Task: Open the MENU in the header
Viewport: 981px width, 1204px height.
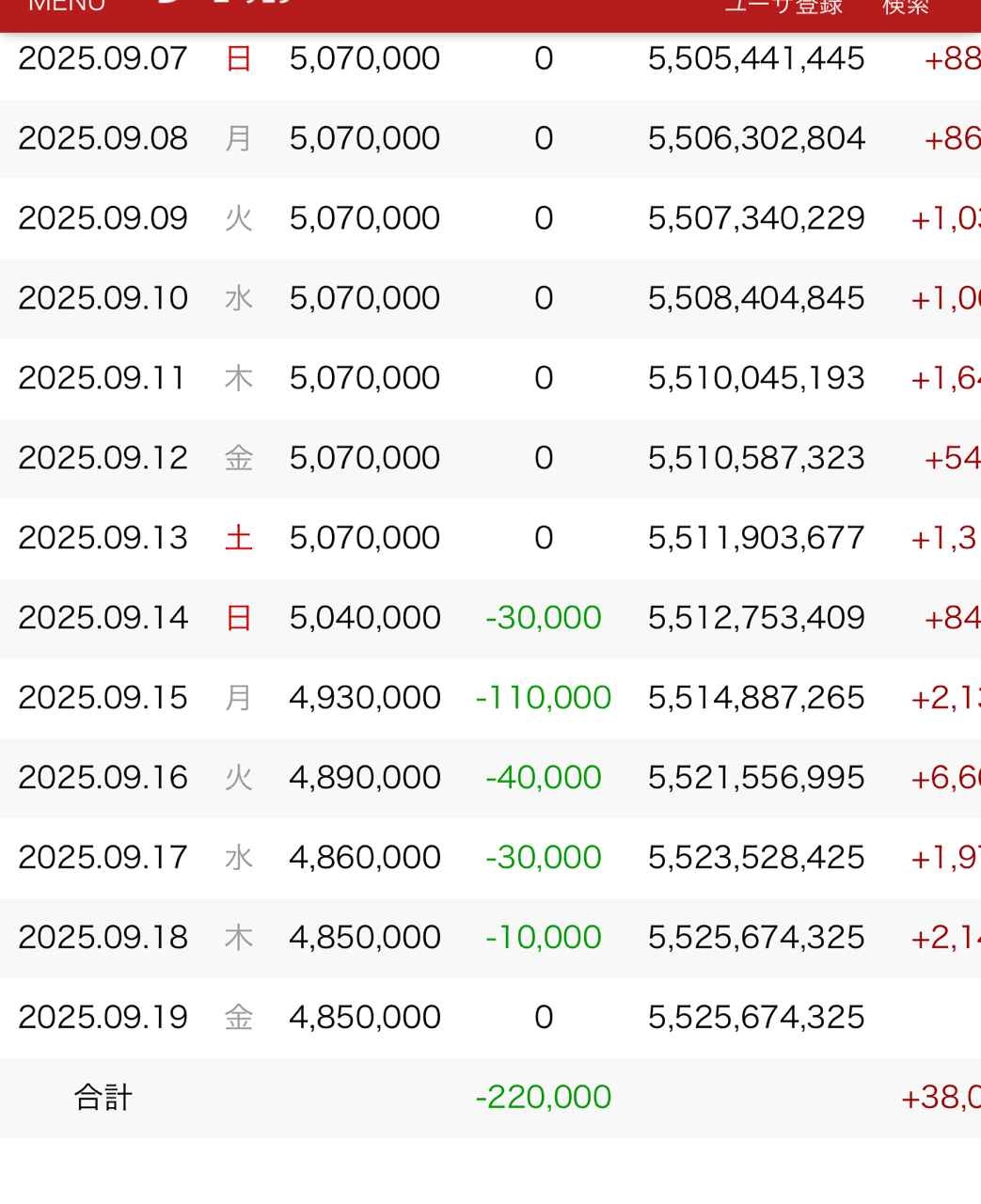Action: [x=66, y=8]
